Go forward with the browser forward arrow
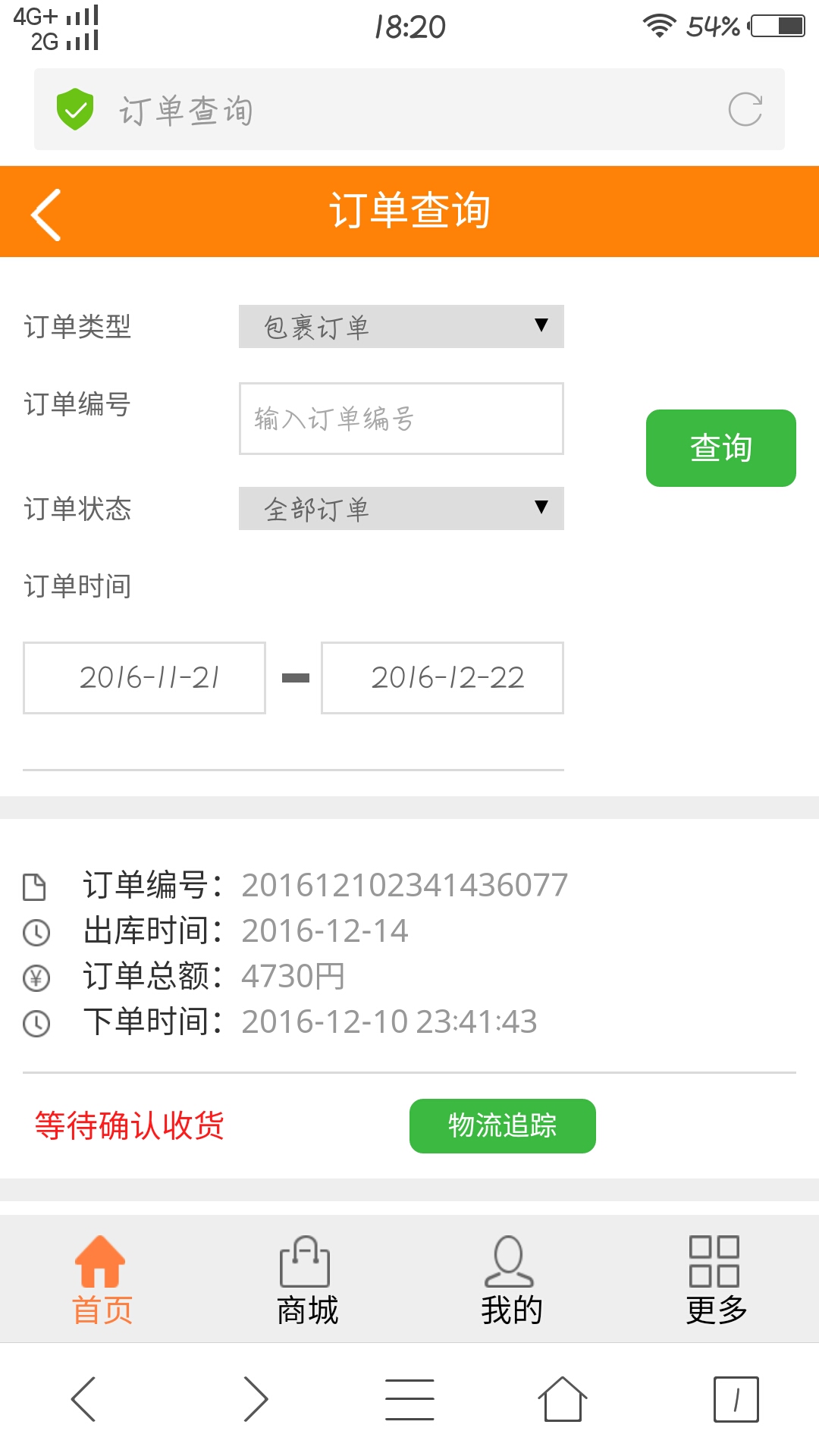The height and width of the screenshot is (1456, 819). (256, 1399)
